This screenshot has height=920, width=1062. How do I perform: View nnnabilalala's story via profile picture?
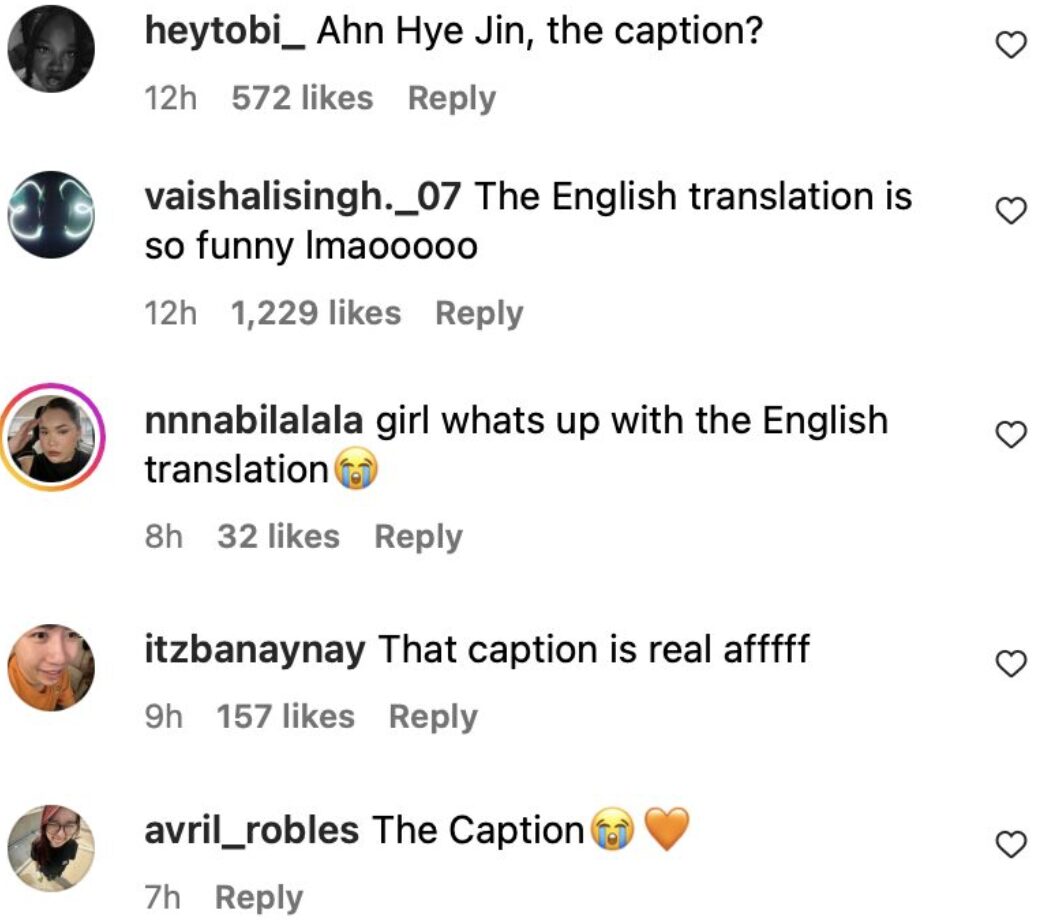[x=50, y=437]
